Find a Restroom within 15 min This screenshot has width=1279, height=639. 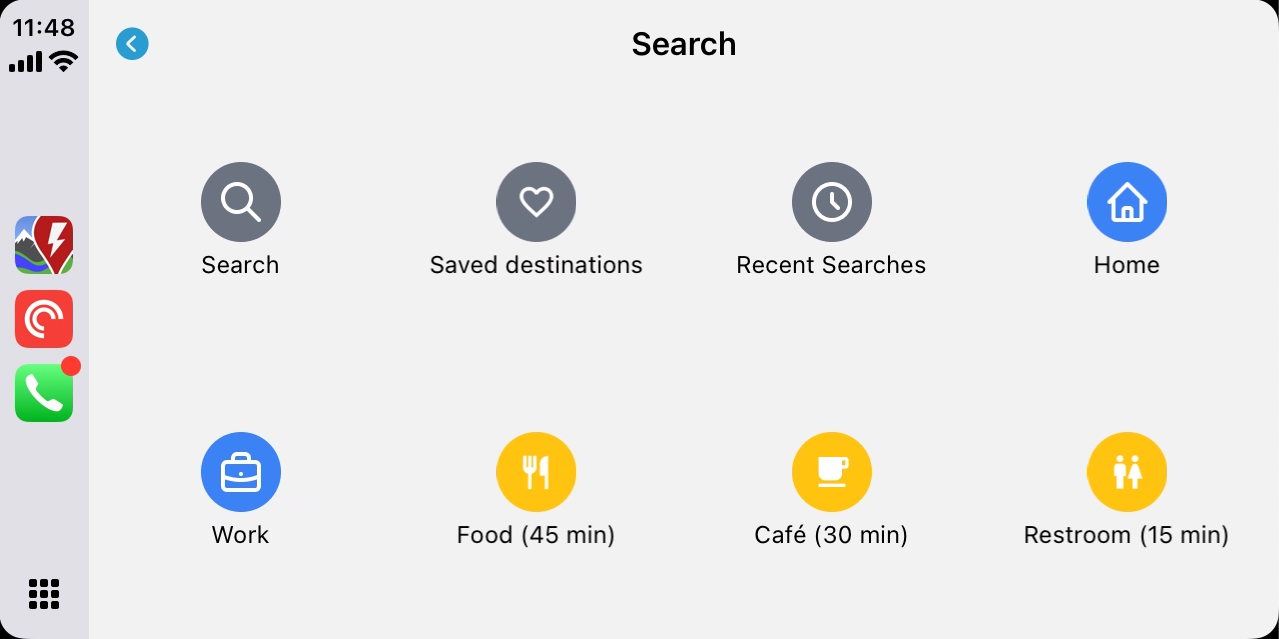point(1126,472)
